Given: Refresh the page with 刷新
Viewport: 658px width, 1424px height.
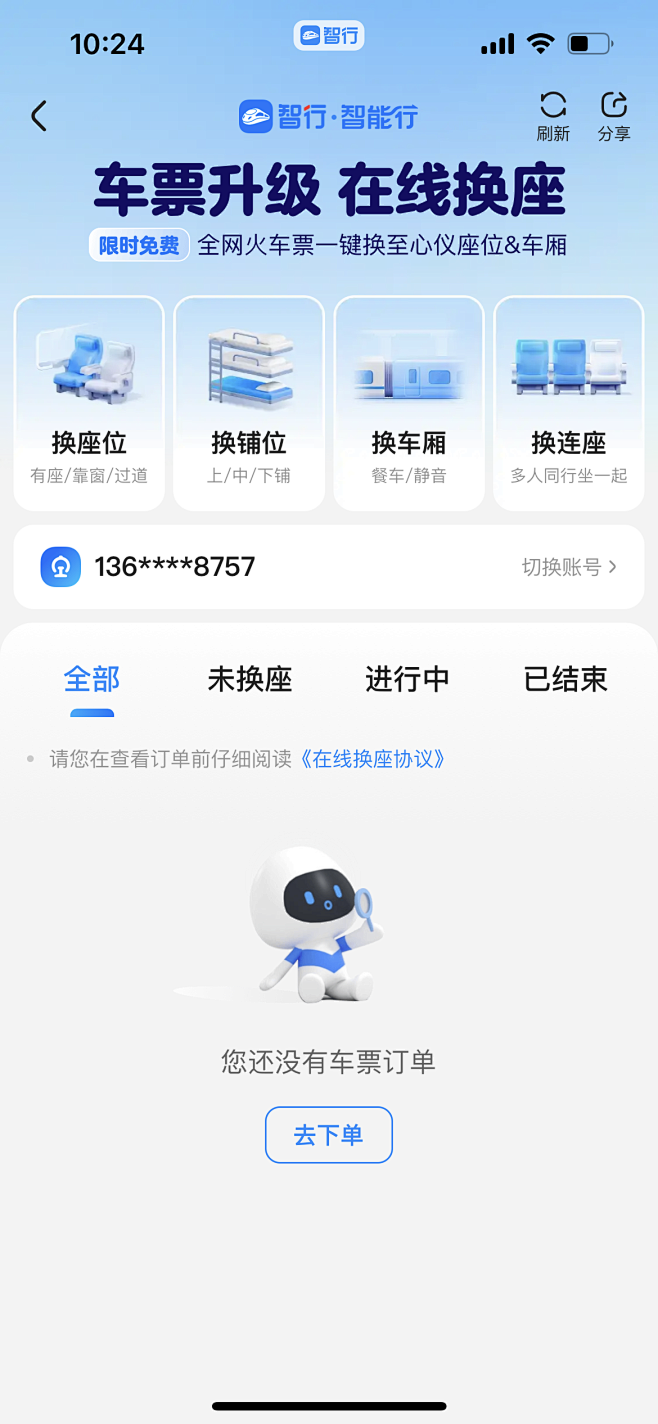Looking at the screenshot, I should (x=553, y=116).
